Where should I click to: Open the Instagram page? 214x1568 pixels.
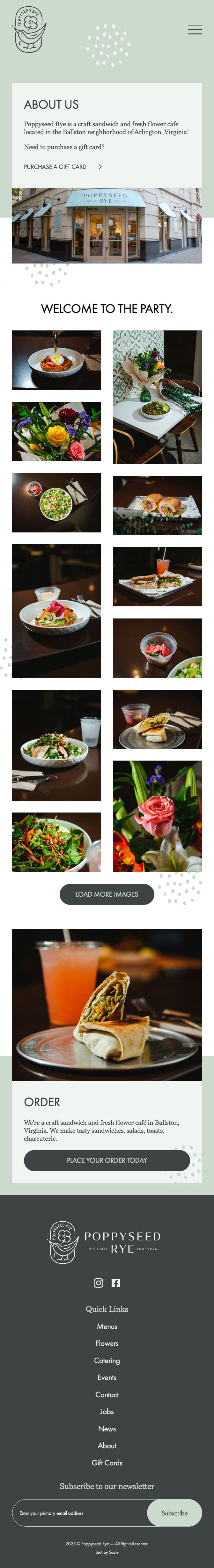point(98,1283)
